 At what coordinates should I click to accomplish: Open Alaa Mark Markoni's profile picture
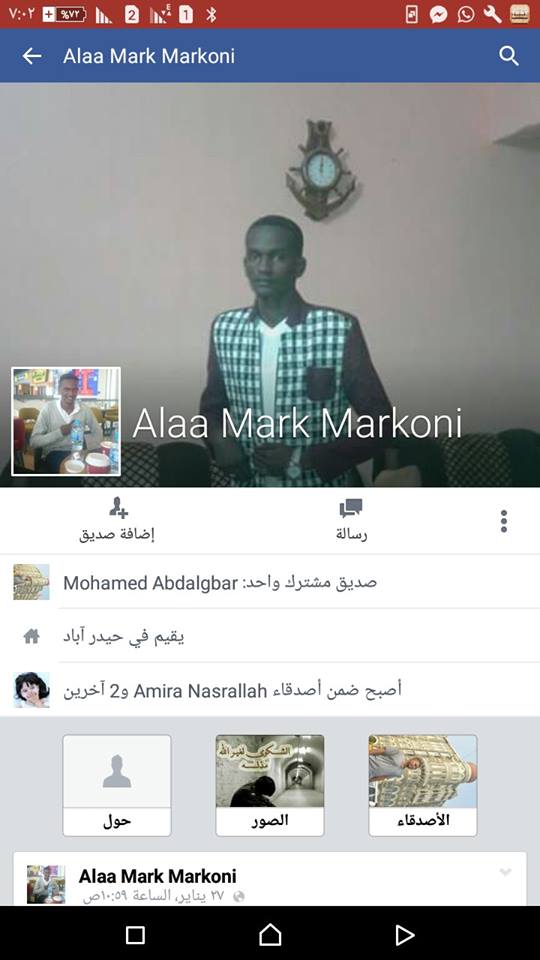[x=66, y=421]
